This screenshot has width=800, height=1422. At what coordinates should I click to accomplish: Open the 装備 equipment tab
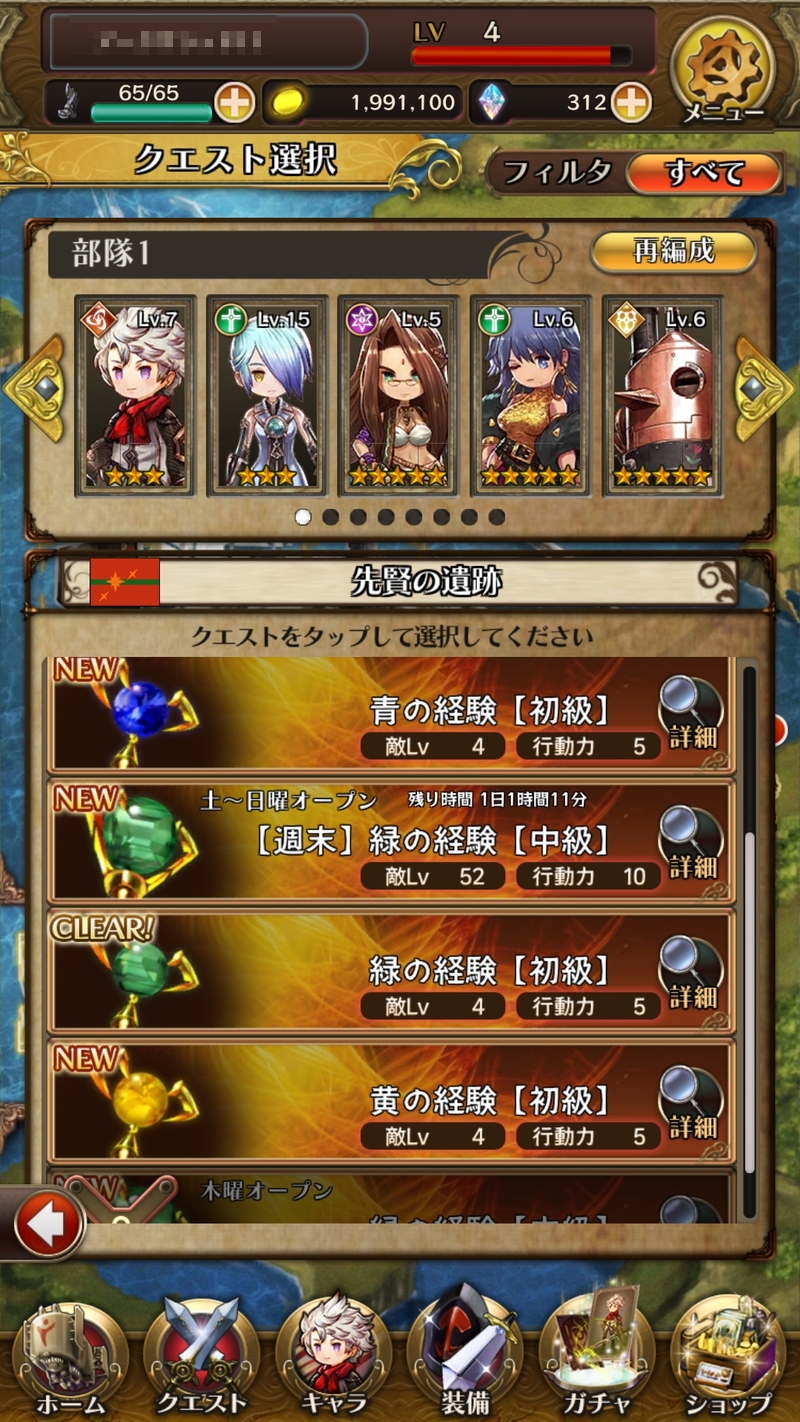click(x=466, y=1358)
